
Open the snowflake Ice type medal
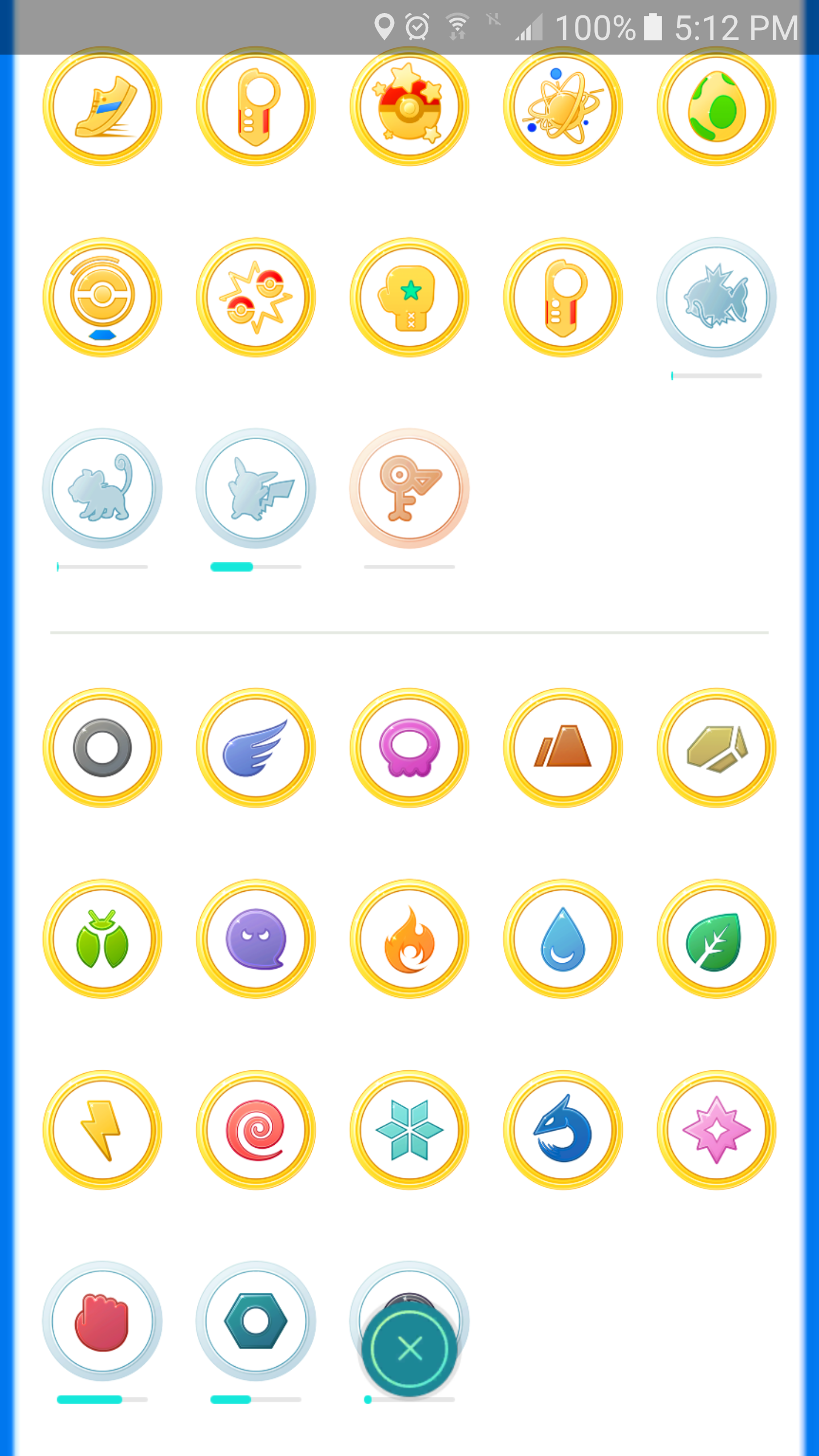(409, 1130)
